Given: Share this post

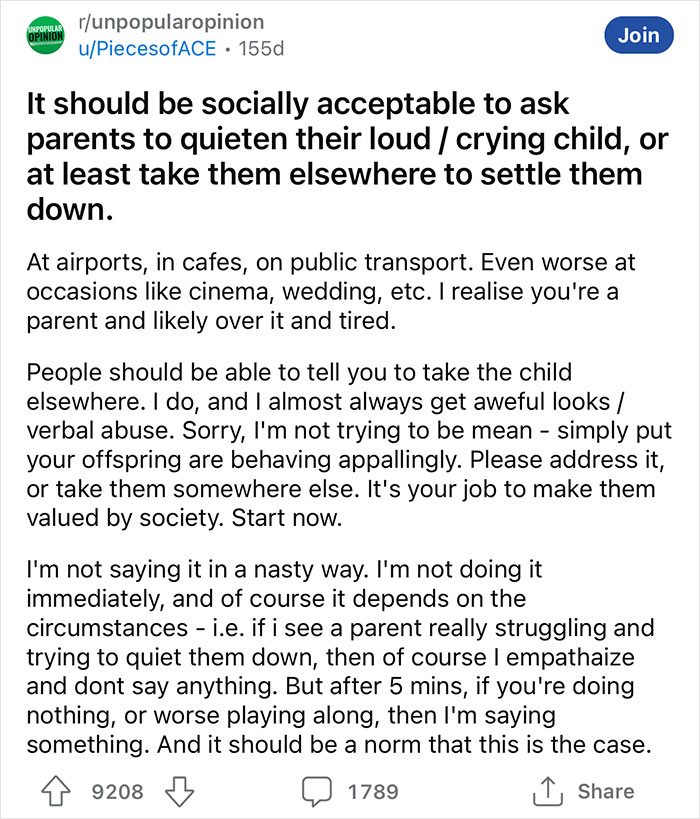Looking at the screenshot, I should coord(587,790).
